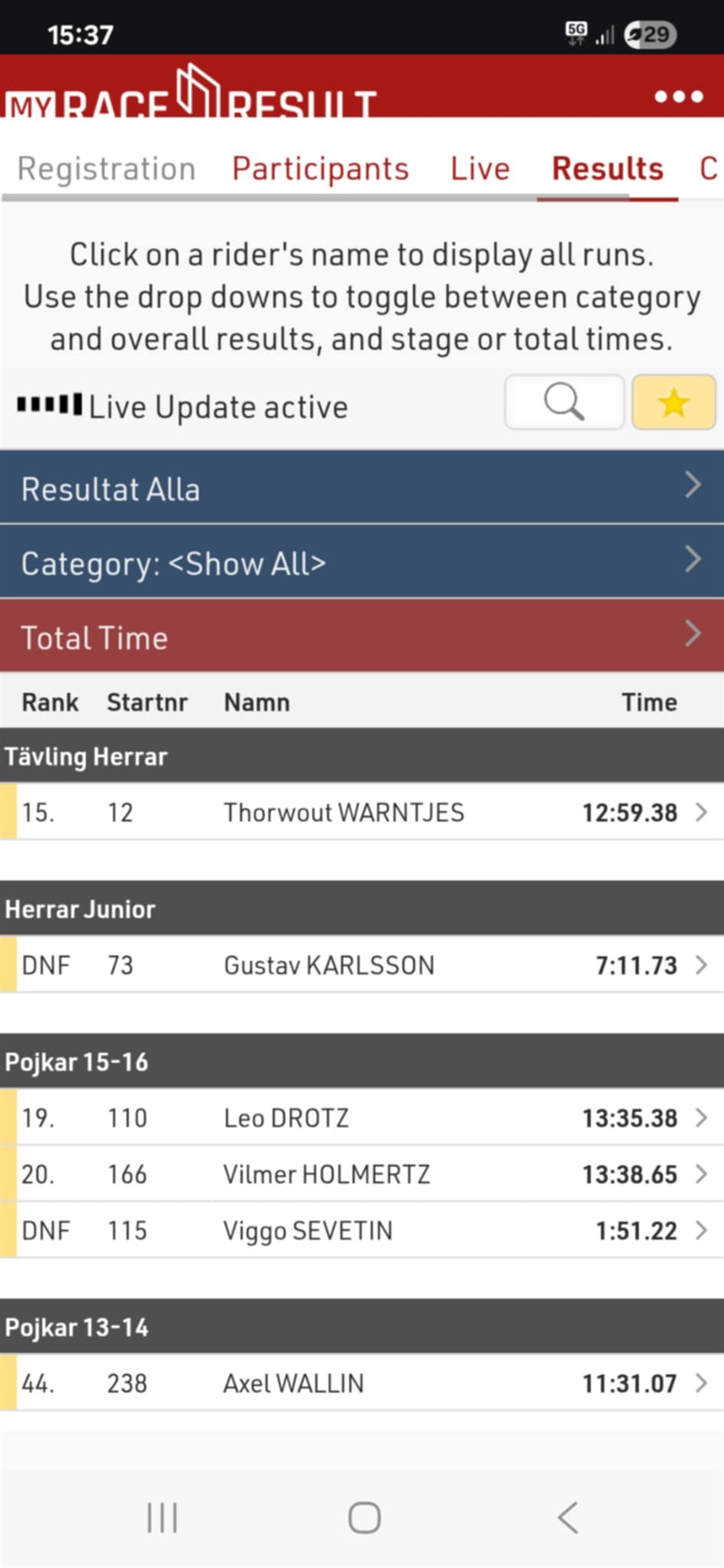Expand the Resultat Alla dropdown

pos(362,488)
